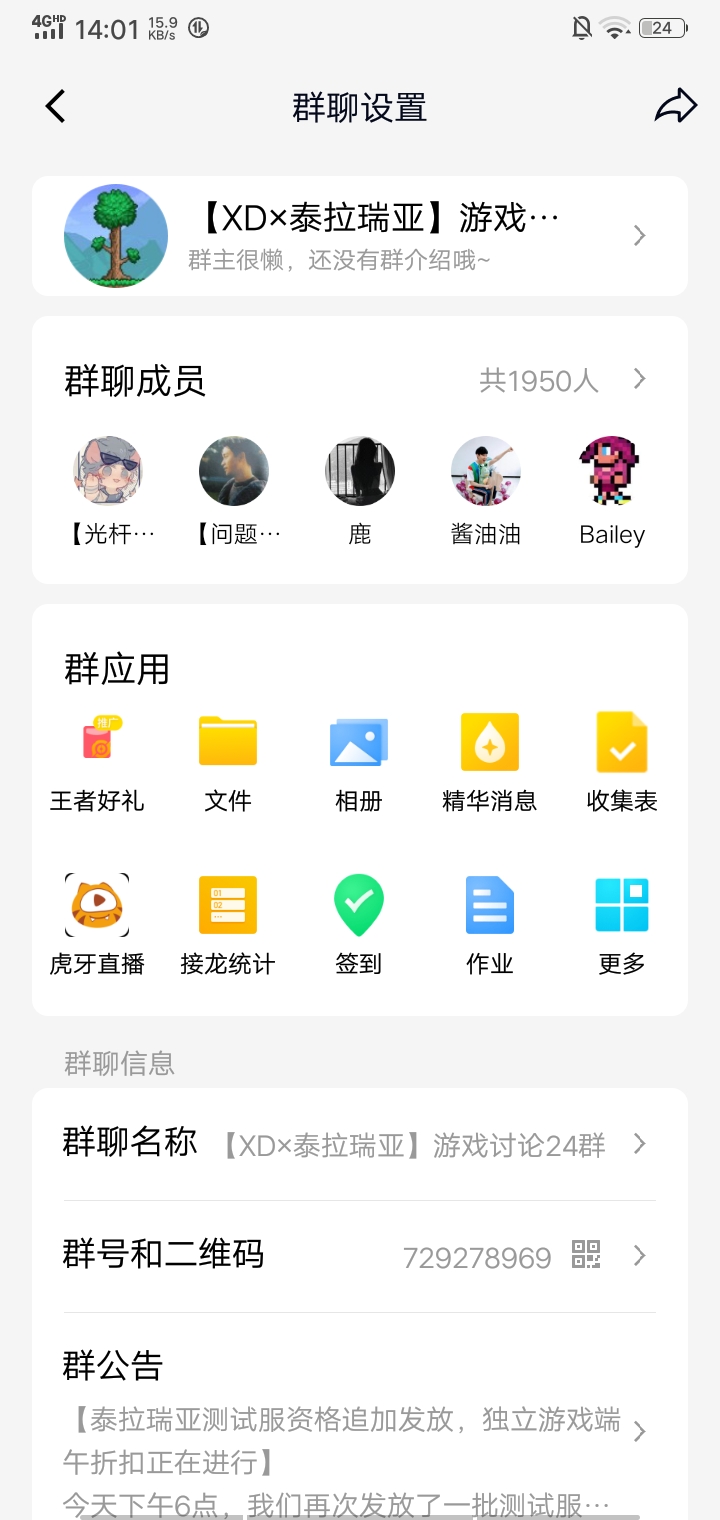
Task: Share this group via the arrow icon
Action: (675, 106)
